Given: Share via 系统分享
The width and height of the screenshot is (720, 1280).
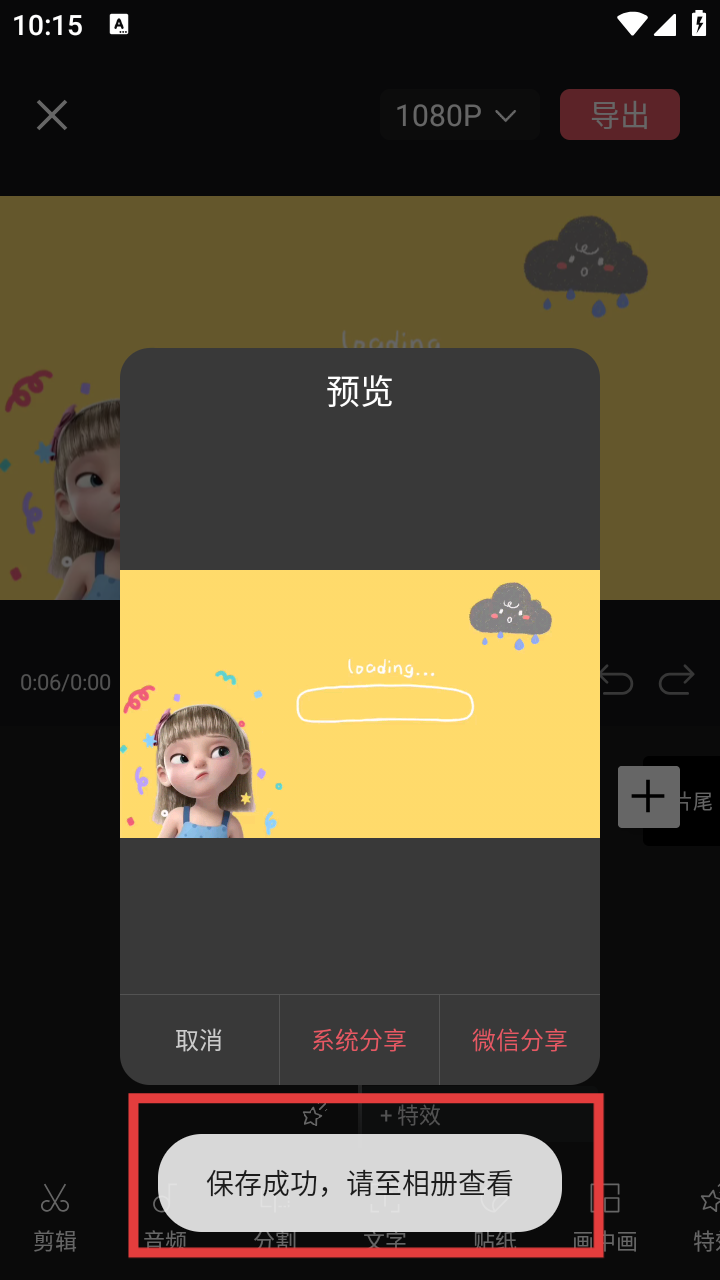Looking at the screenshot, I should point(359,1040).
